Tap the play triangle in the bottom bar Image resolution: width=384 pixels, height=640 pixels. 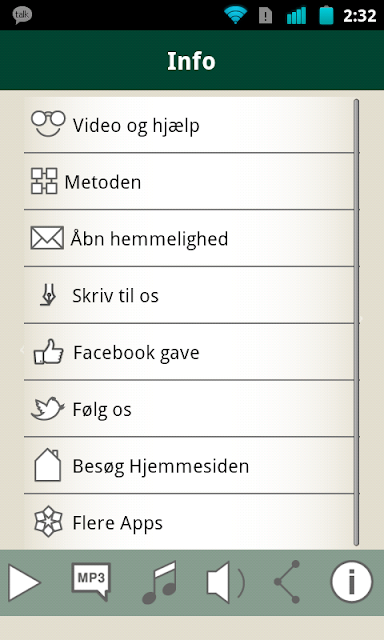point(24,583)
